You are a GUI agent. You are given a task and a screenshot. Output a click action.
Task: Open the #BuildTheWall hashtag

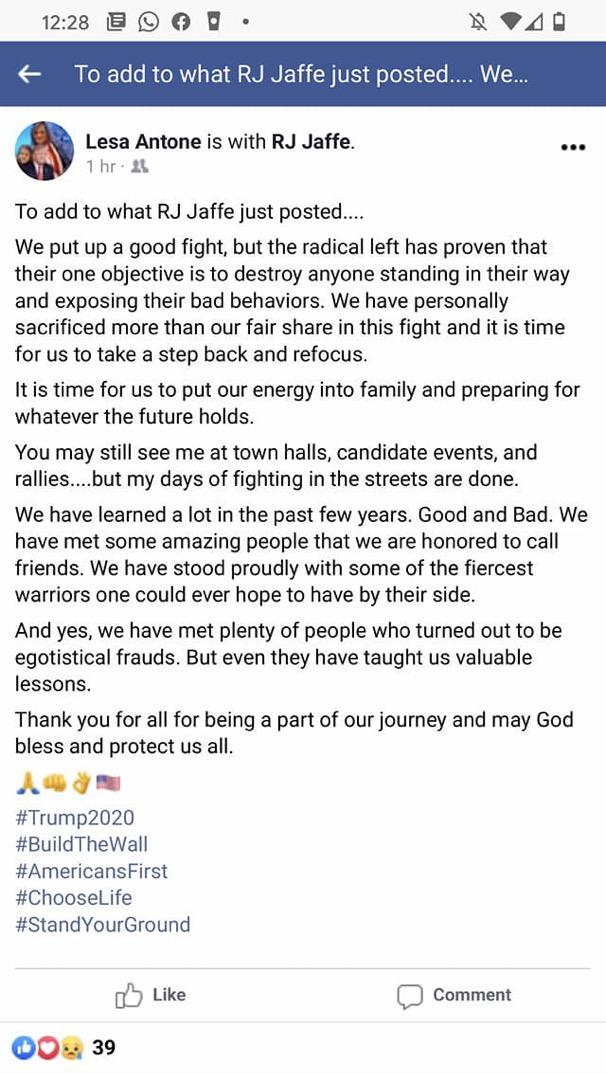click(81, 844)
